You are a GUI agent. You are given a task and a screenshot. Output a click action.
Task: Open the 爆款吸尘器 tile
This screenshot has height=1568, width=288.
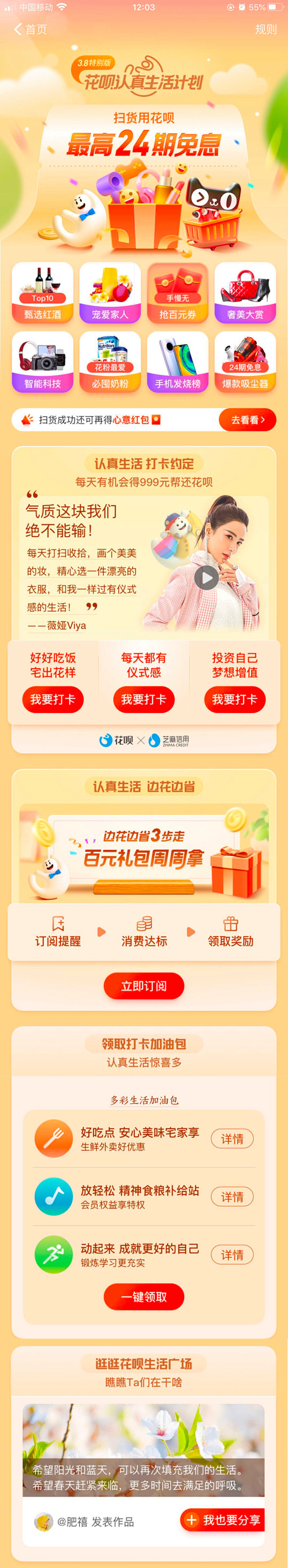click(x=245, y=361)
